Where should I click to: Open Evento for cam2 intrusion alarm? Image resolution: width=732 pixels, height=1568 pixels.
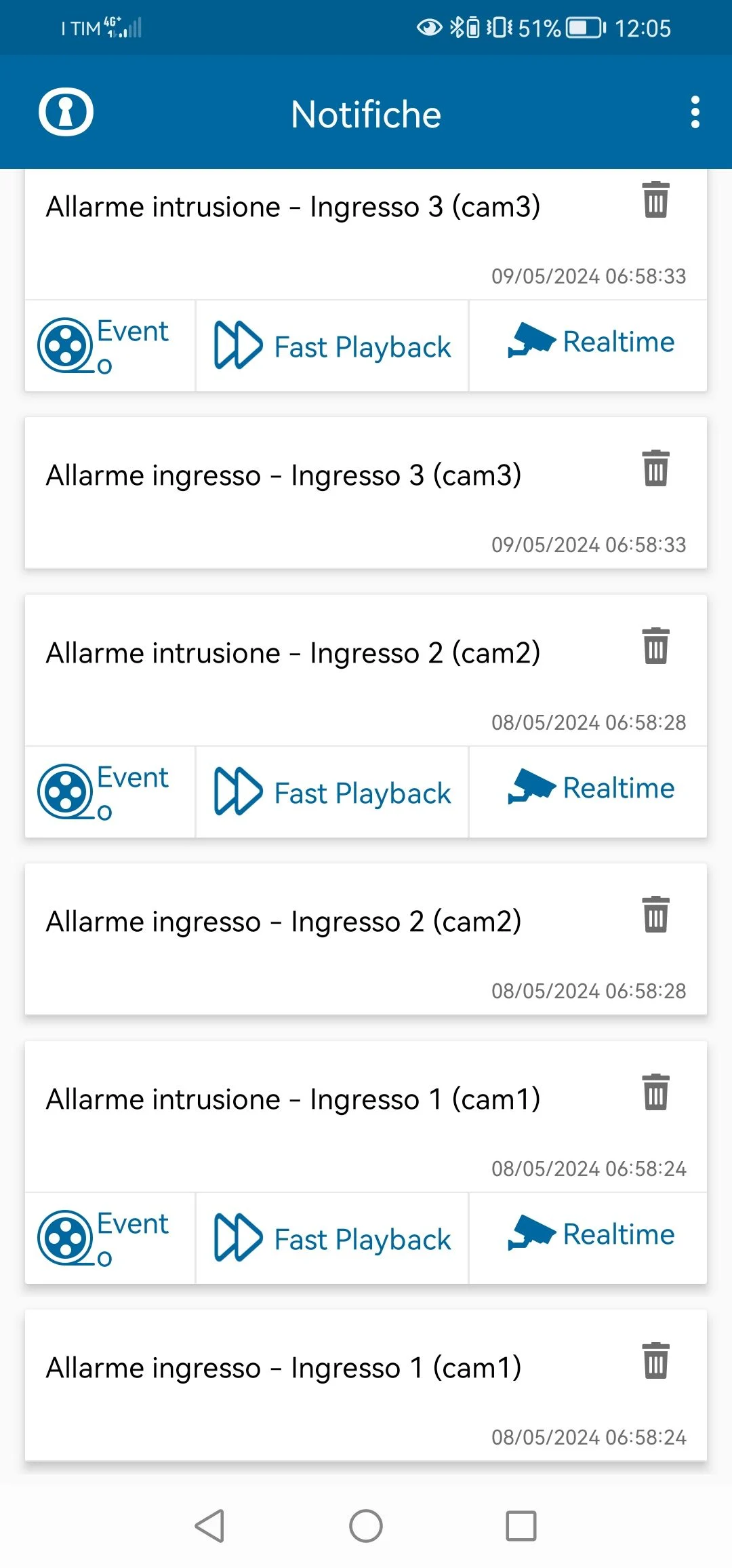point(110,792)
